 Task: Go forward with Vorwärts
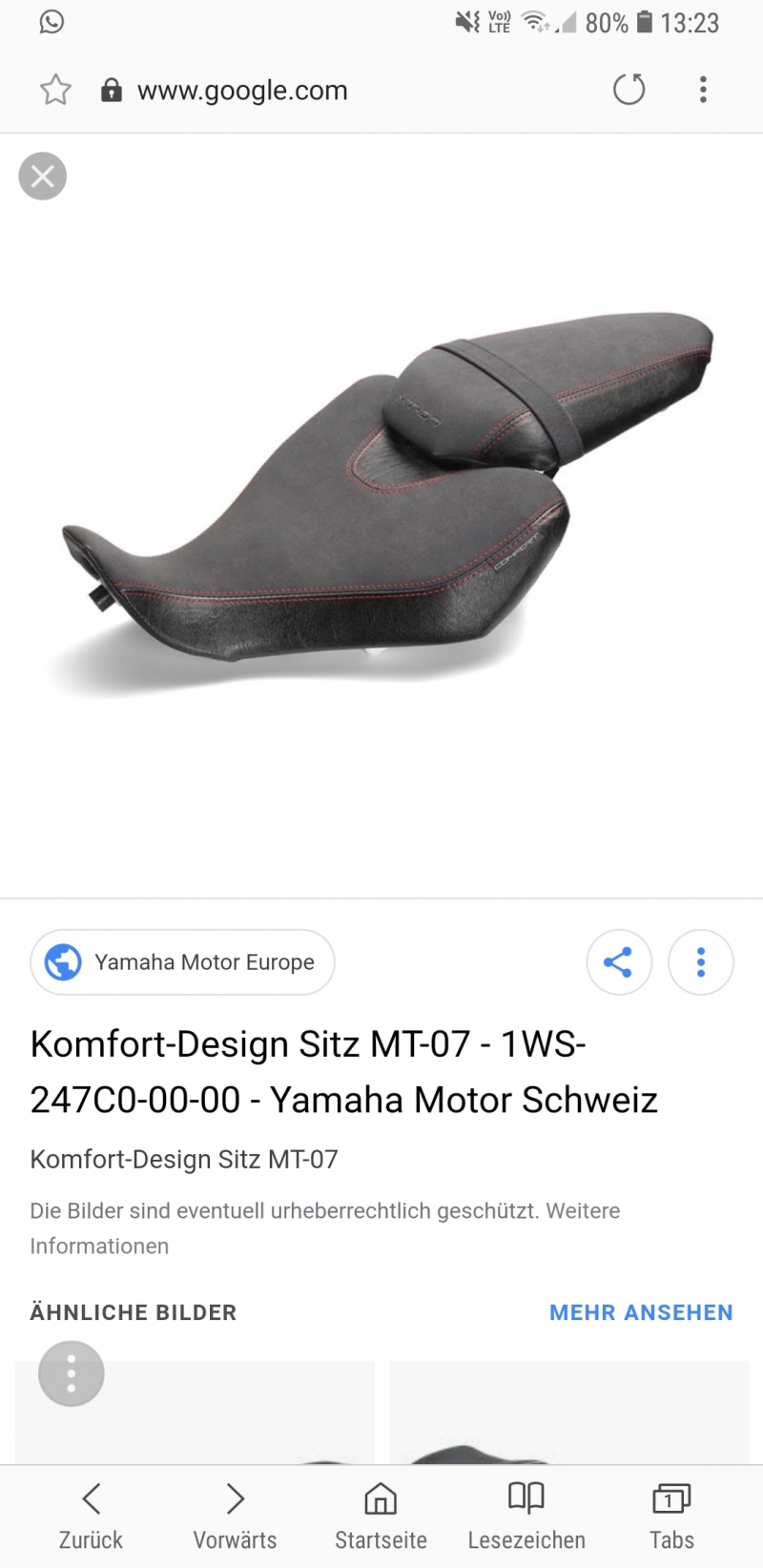coord(235,1516)
